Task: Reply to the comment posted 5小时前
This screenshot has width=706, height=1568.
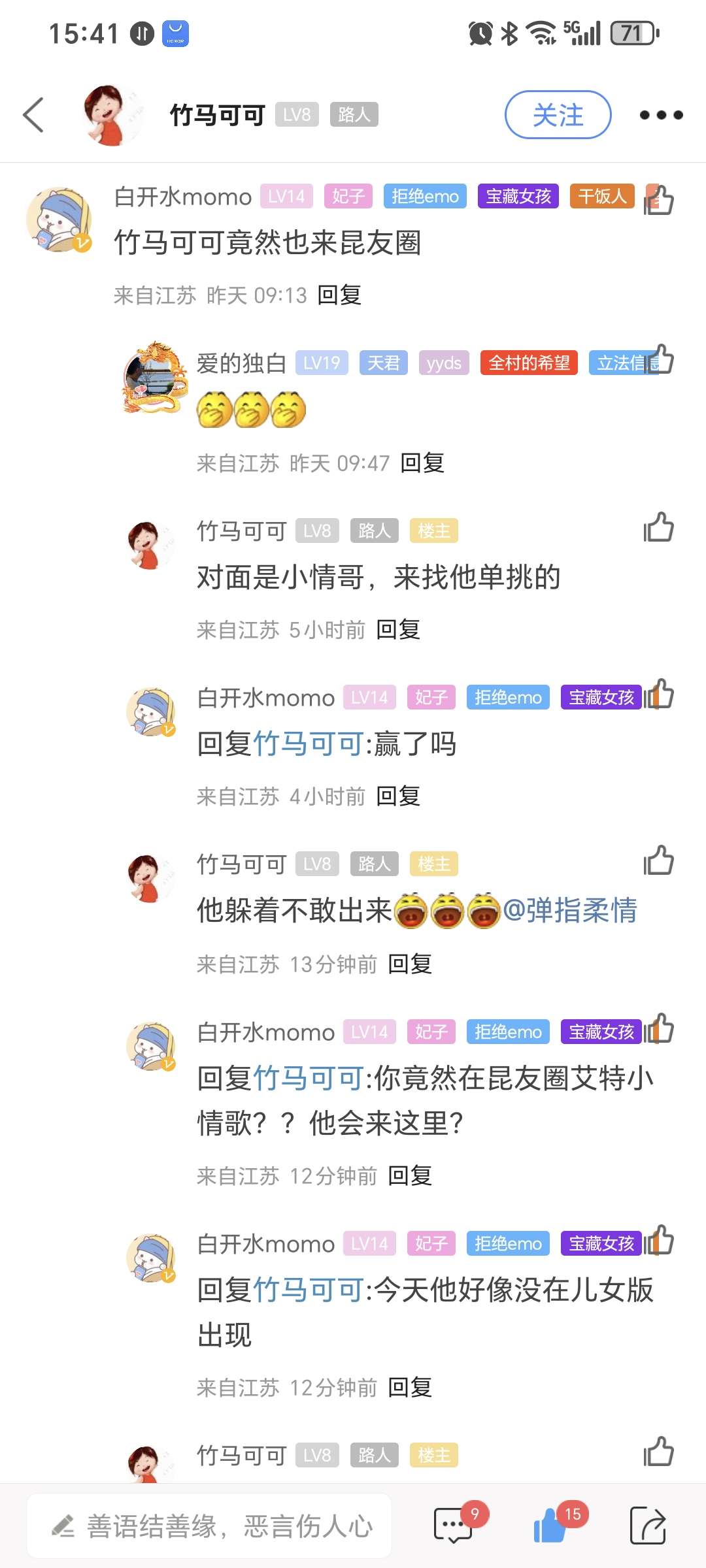Action: click(398, 630)
